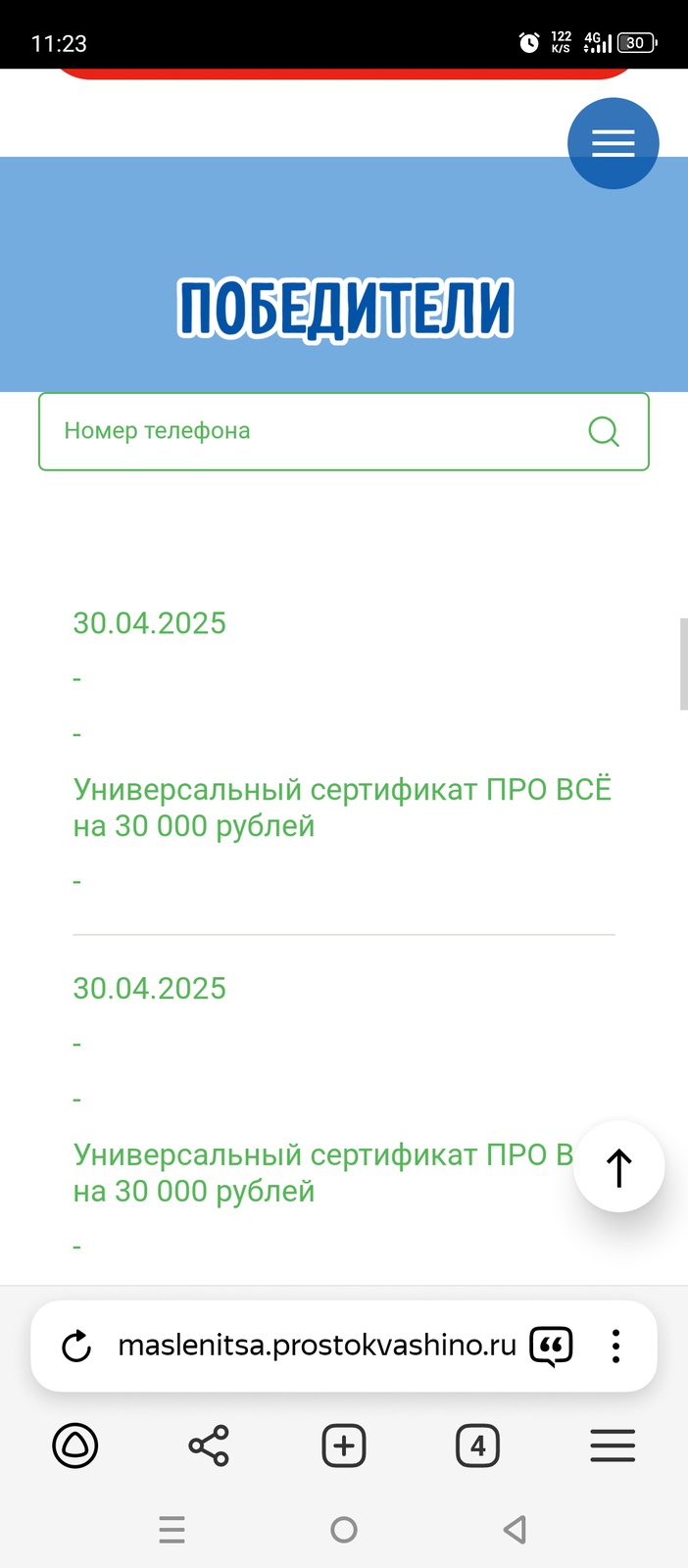The width and height of the screenshot is (688, 1568).
Task: Go back with the system back button
Action: click(x=515, y=1530)
